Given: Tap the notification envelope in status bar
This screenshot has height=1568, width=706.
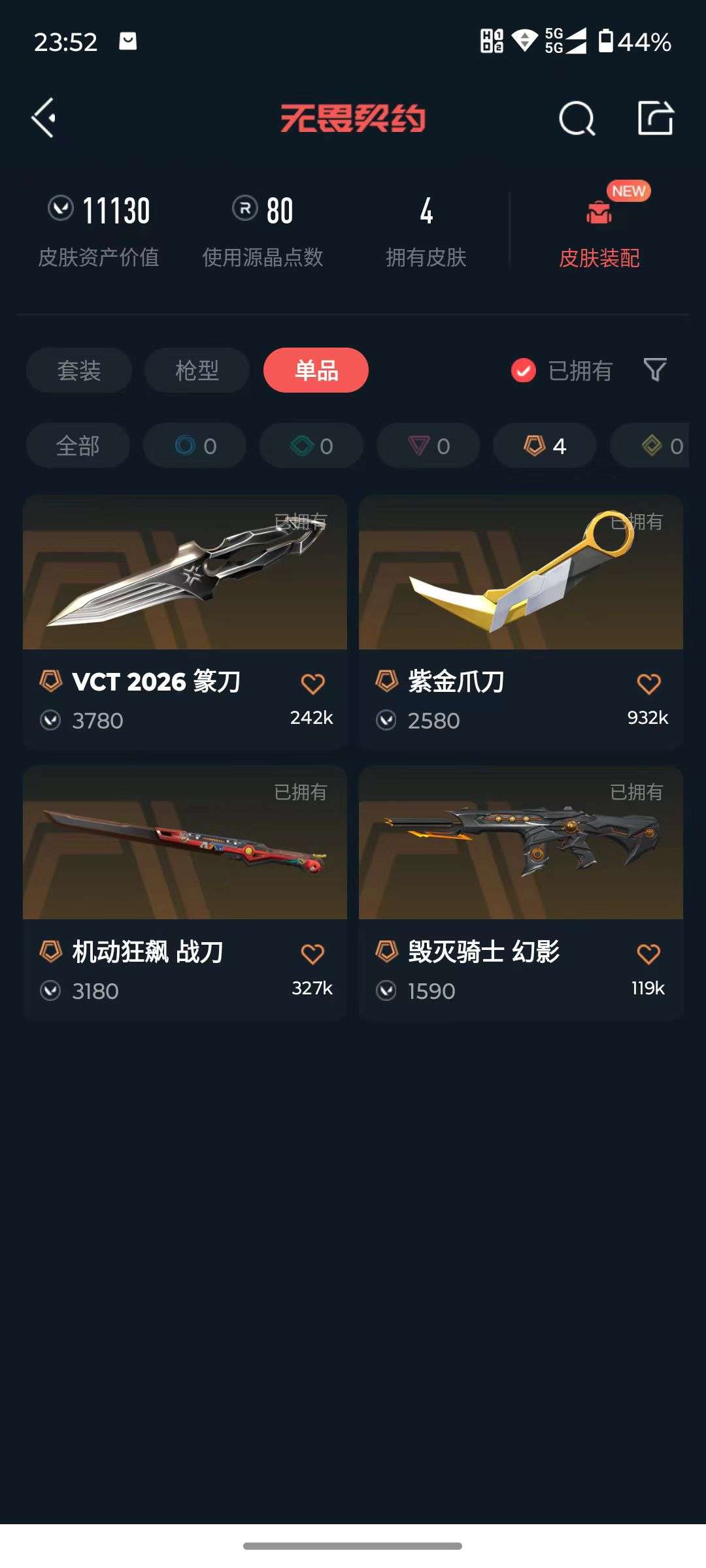Looking at the screenshot, I should 128,41.
